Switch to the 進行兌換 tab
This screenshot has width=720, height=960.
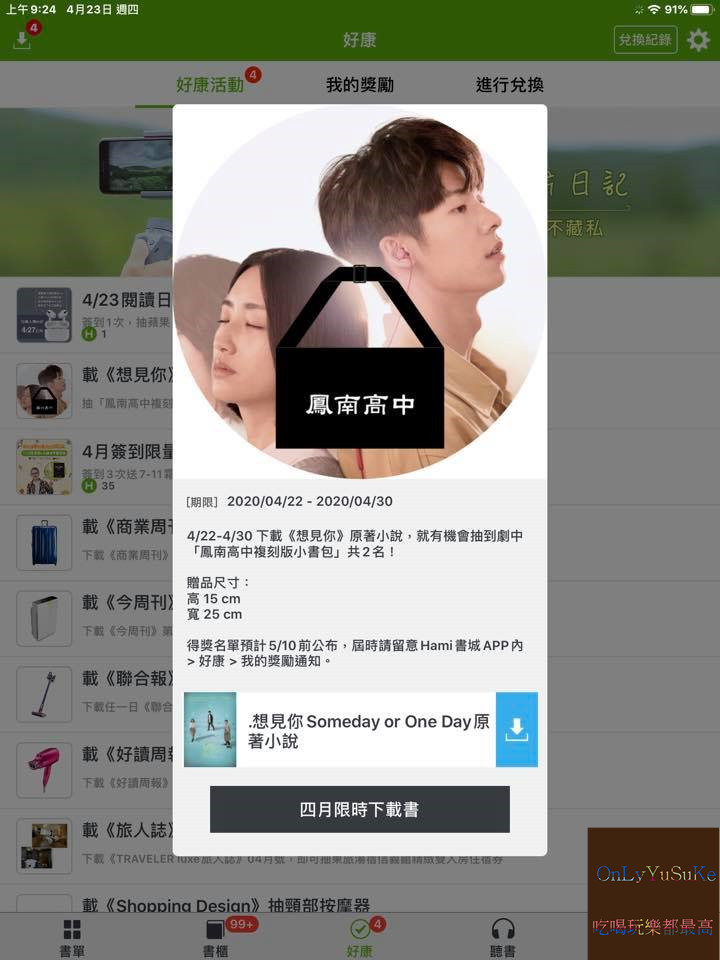[x=510, y=85]
